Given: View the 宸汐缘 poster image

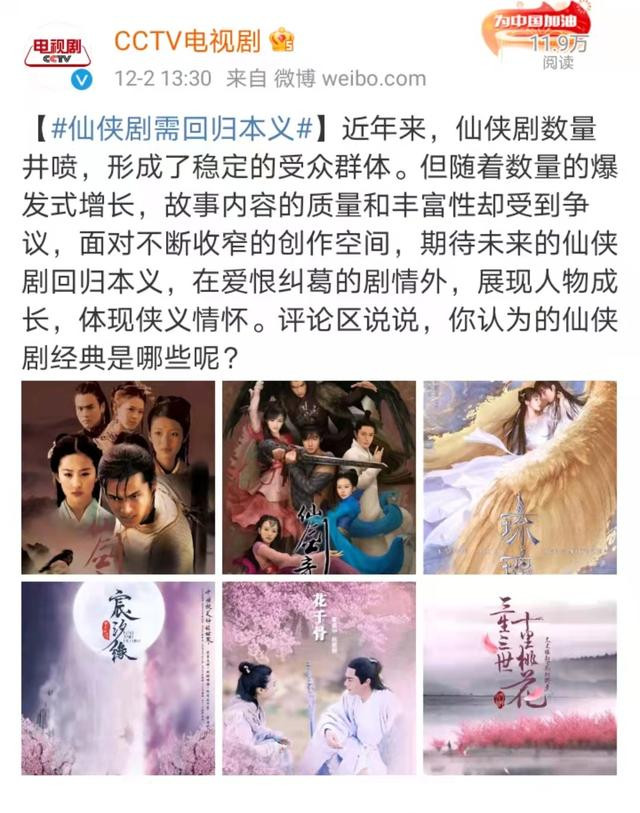Looking at the screenshot, I should 118,678.
